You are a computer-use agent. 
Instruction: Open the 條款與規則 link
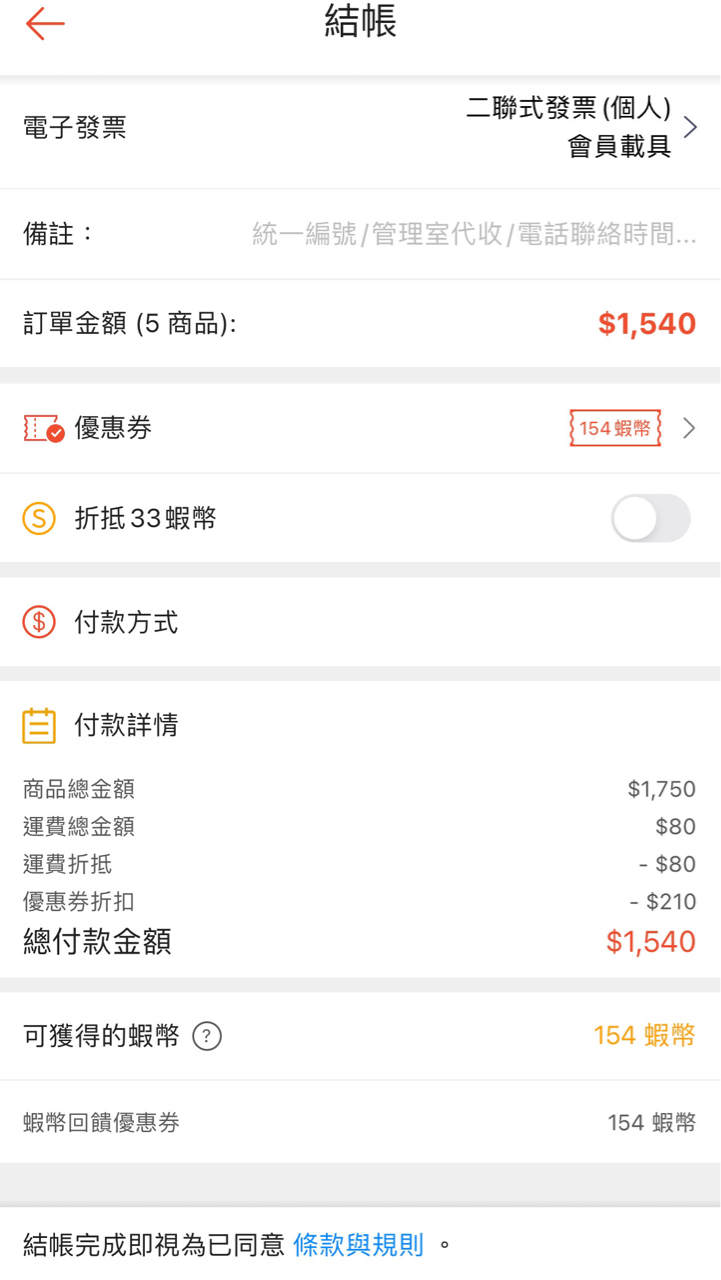pyautogui.click(x=358, y=1245)
